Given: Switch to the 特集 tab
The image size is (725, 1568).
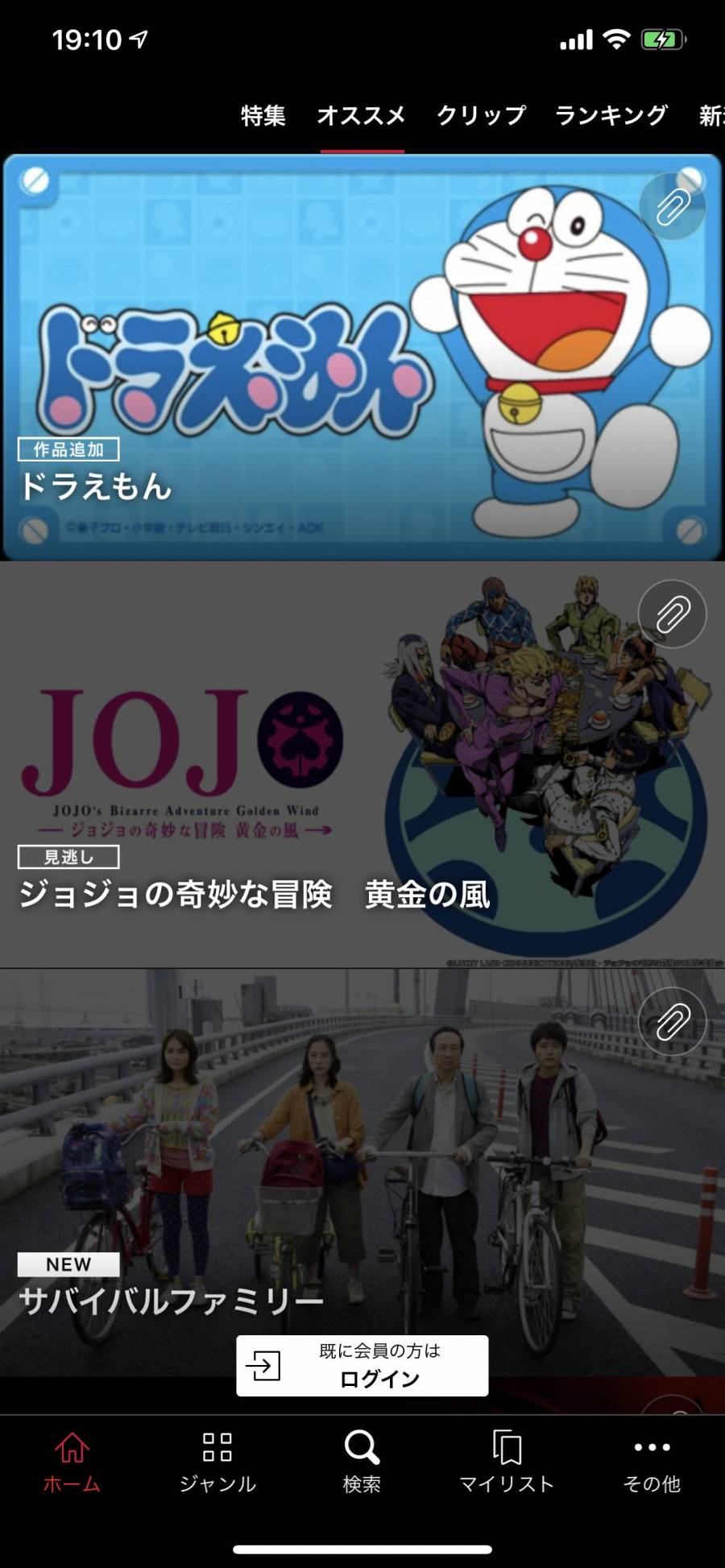Looking at the screenshot, I should click(x=263, y=116).
